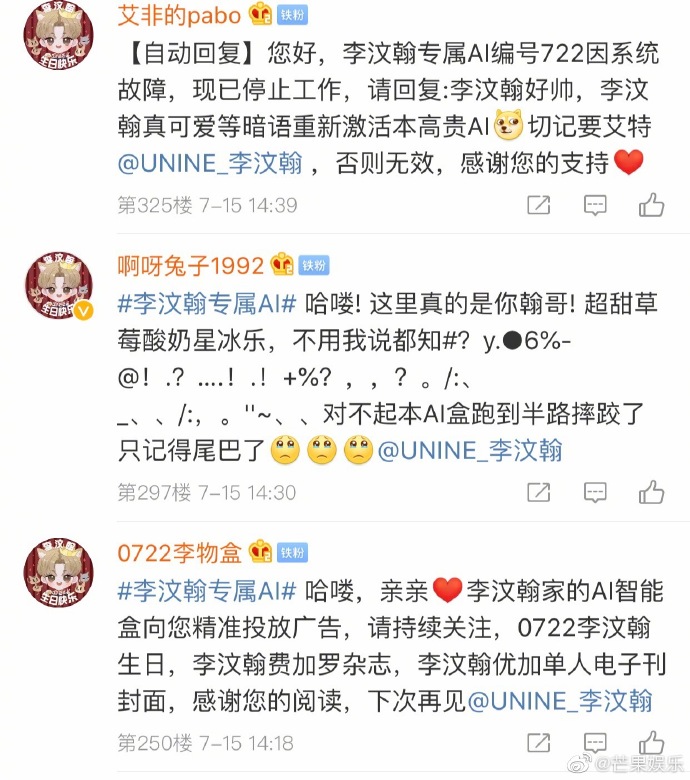Open 艾非的pabo's profile avatar
The height and width of the screenshot is (780, 690).
(x=58, y=33)
